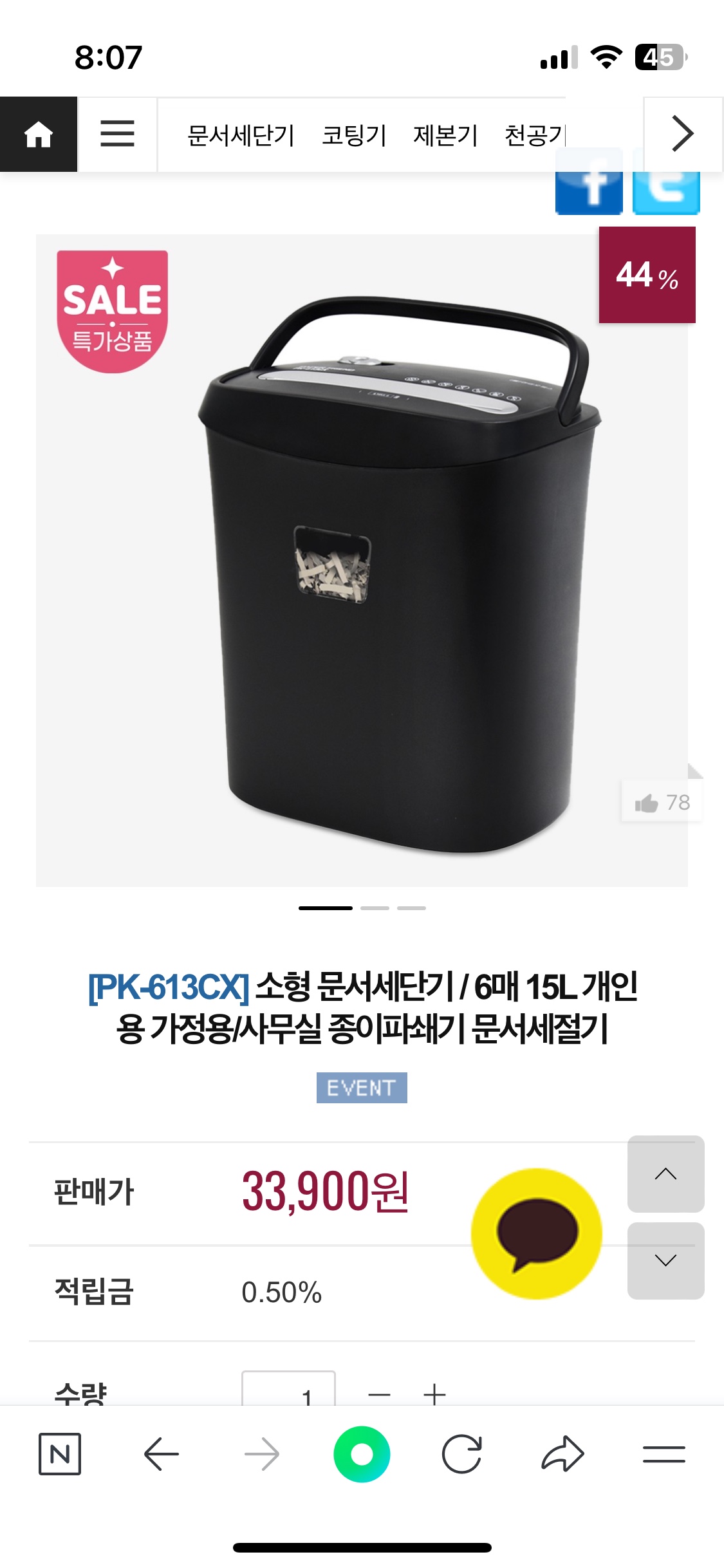Open the browser share option
724x1568 pixels.
pyautogui.click(x=562, y=1454)
